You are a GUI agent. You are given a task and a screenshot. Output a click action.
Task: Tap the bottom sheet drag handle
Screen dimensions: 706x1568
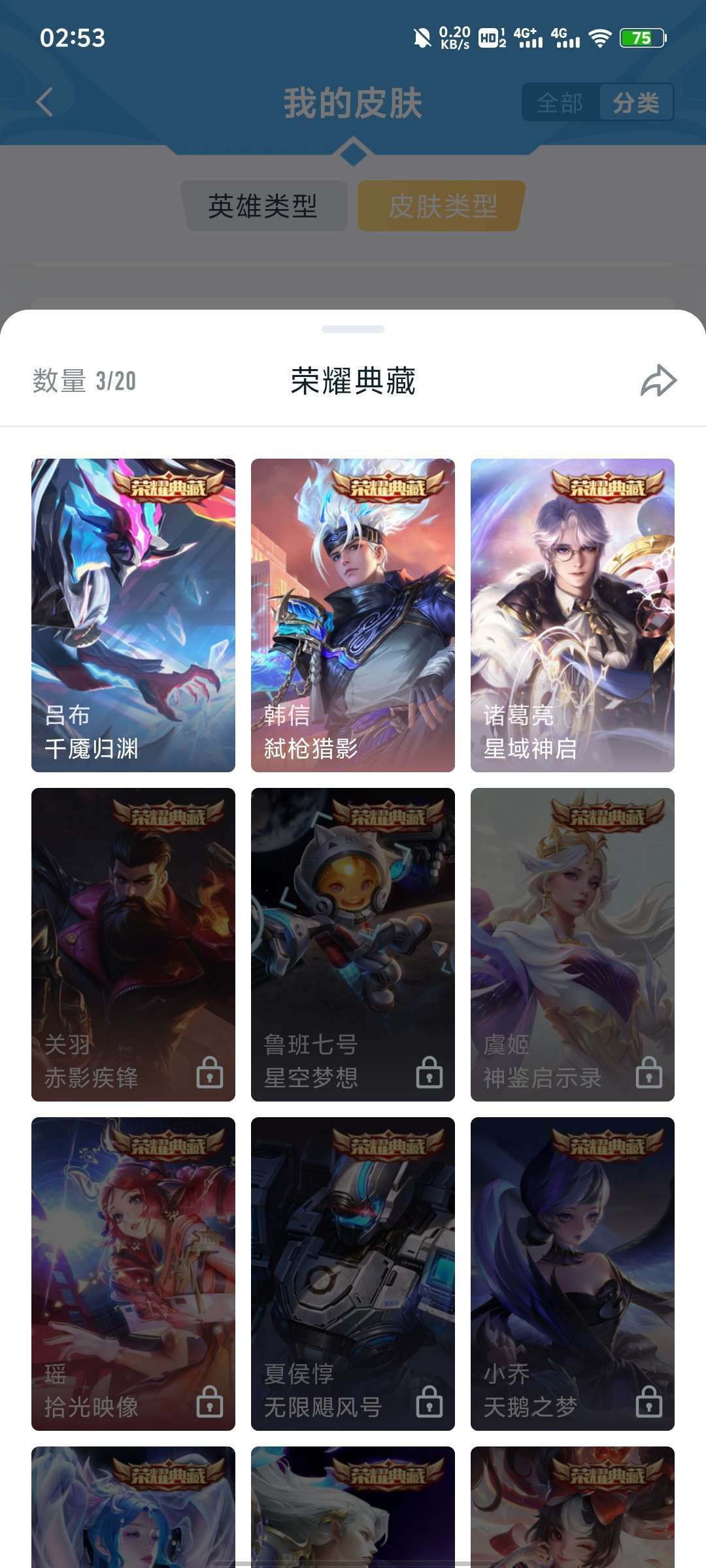[x=353, y=329]
